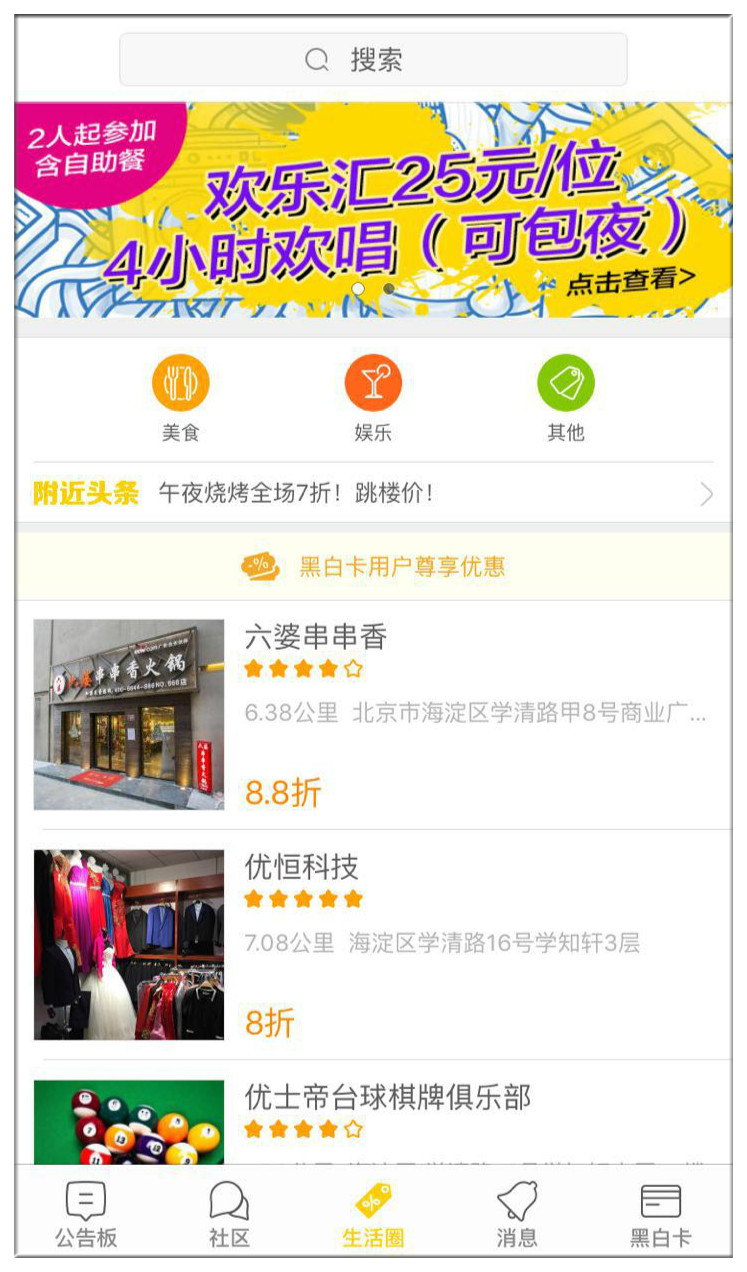The image size is (747, 1272).
Task: Switch to the 公告板 tab
Action: coord(86,1214)
